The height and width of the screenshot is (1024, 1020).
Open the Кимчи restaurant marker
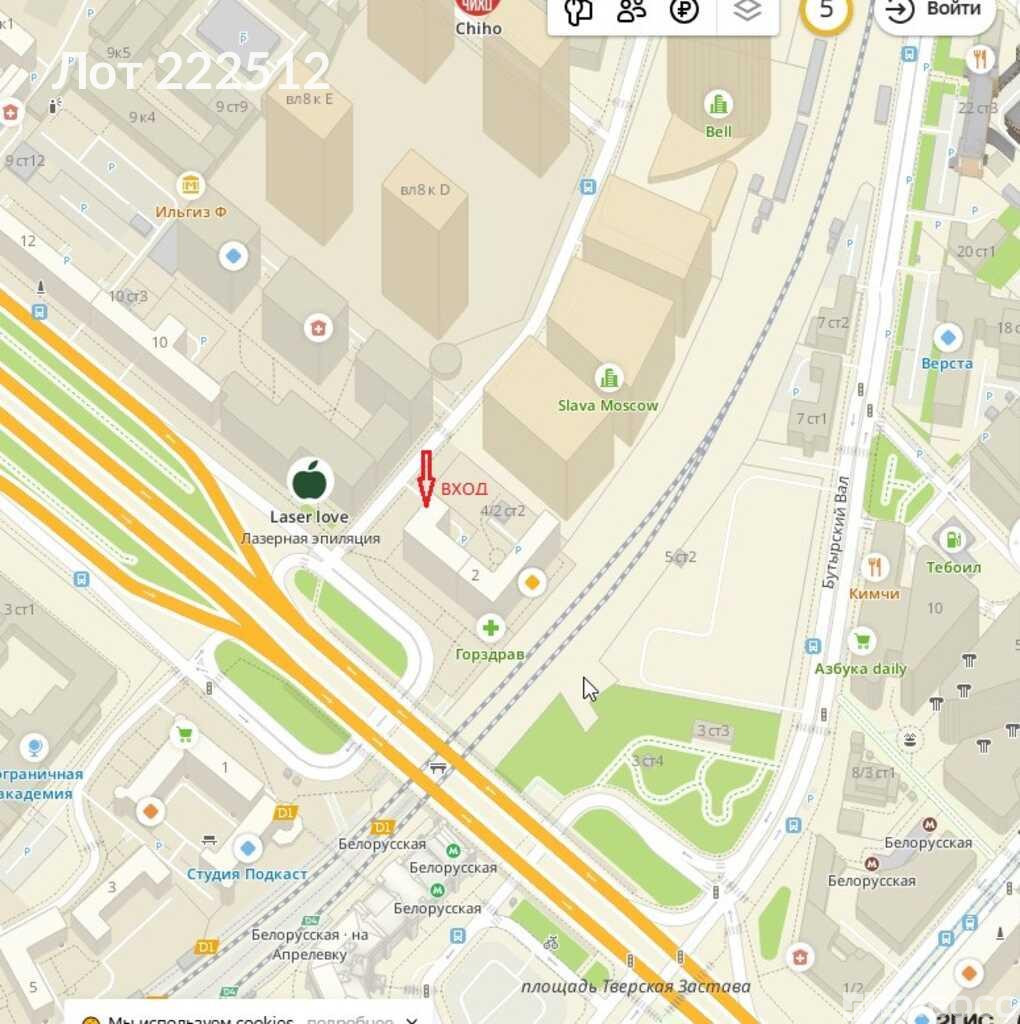tap(874, 567)
